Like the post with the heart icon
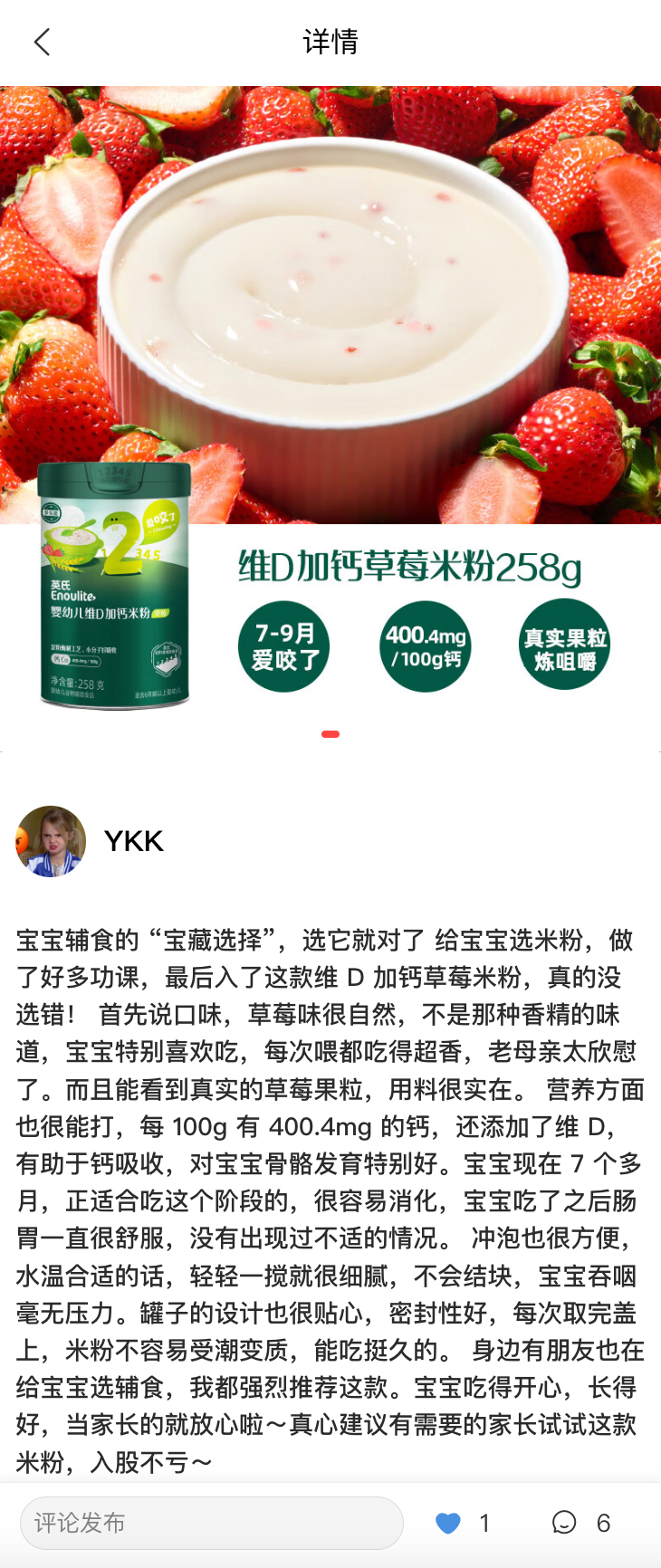 448,1523
